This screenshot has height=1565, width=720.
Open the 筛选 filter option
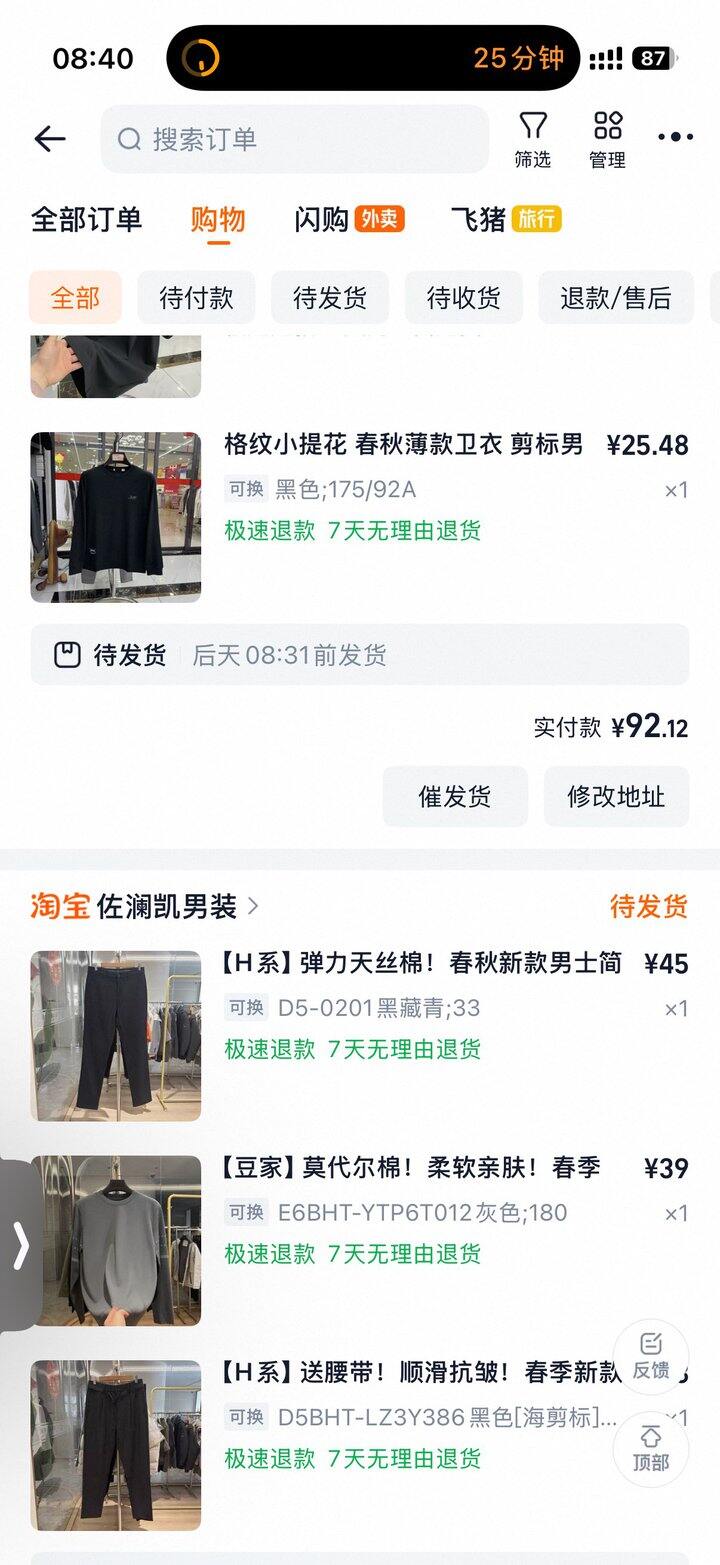(532, 139)
